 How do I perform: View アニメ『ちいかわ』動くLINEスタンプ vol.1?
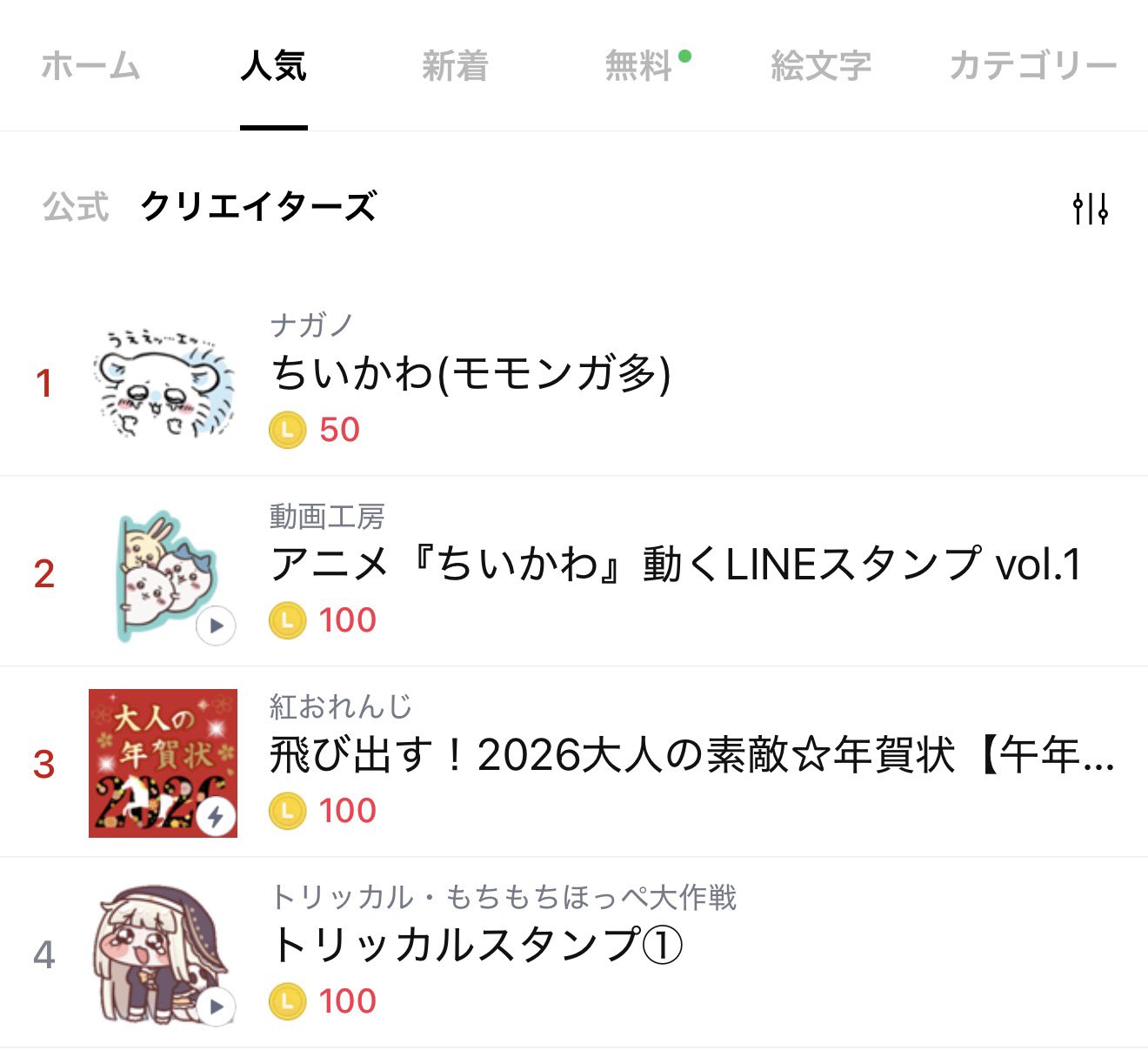click(675, 565)
